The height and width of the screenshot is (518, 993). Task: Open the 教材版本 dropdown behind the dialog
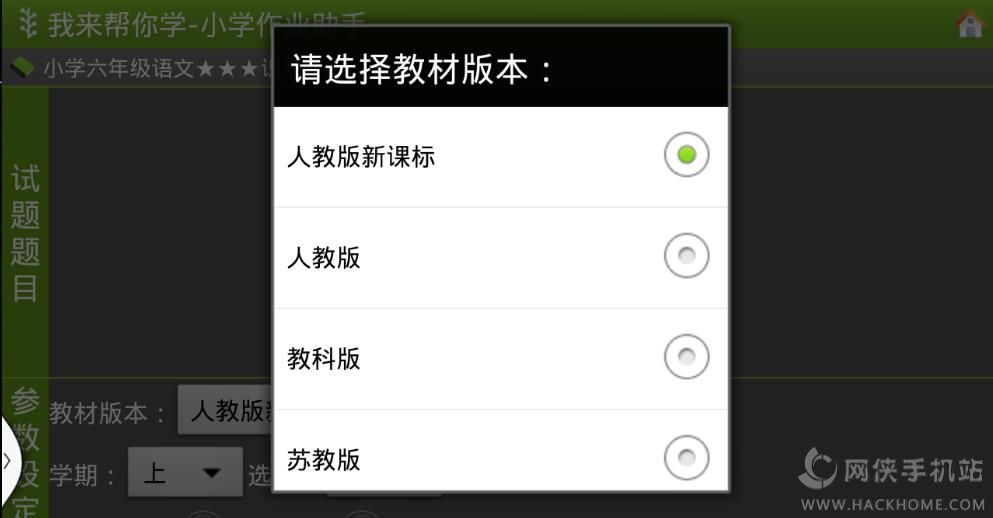[x=225, y=410]
